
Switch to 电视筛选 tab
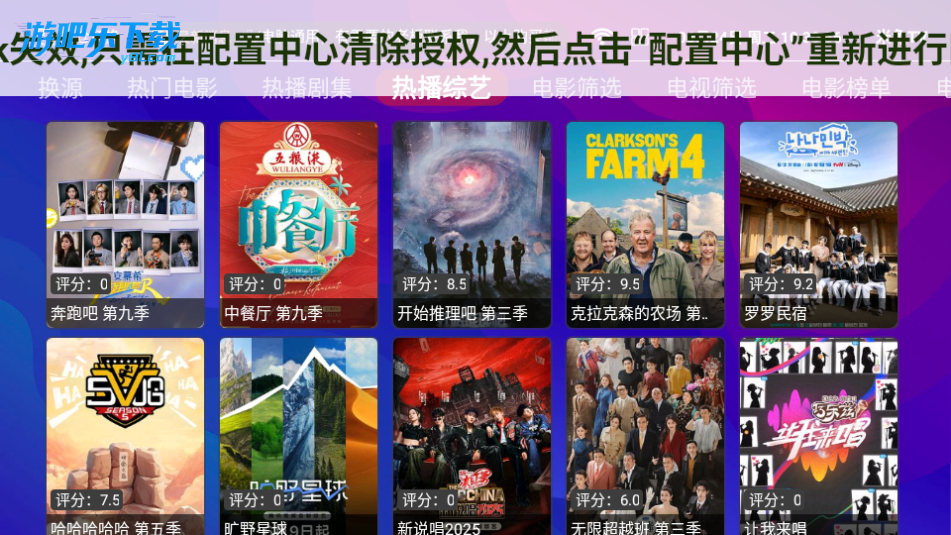712,88
